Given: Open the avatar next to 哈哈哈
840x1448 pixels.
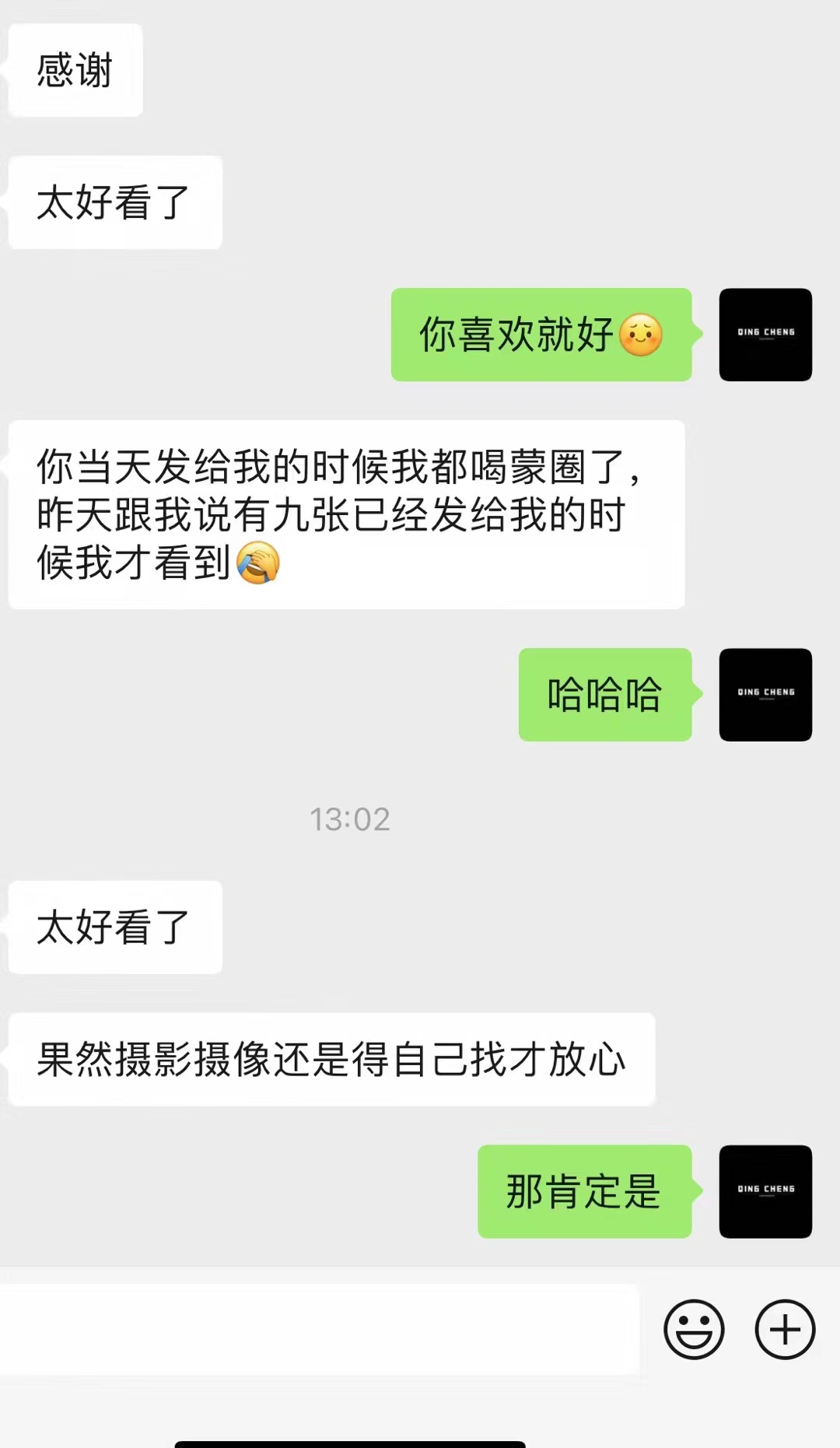Looking at the screenshot, I should [x=765, y=695].
